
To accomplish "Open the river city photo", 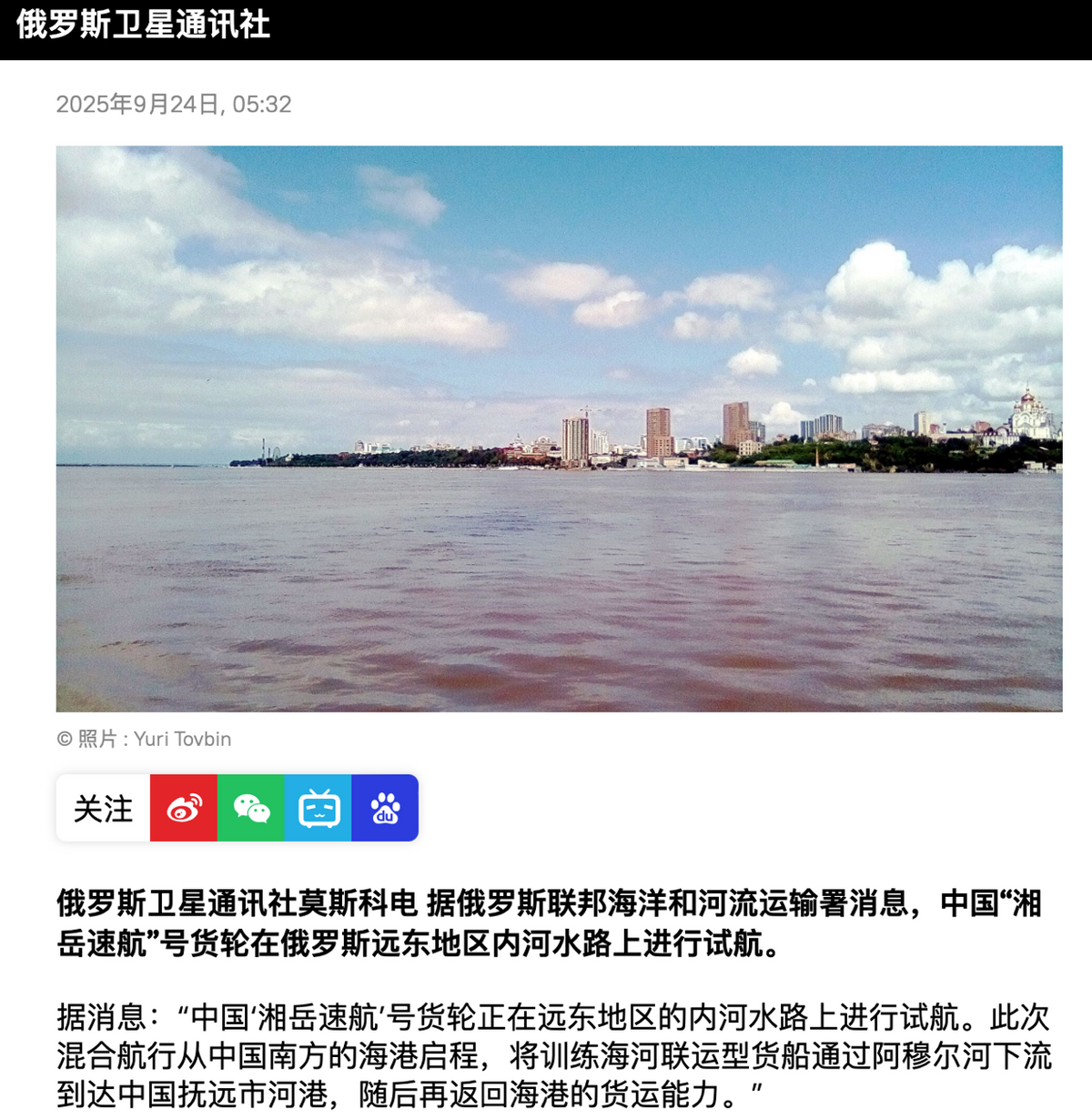I will (x=559, y=428).
